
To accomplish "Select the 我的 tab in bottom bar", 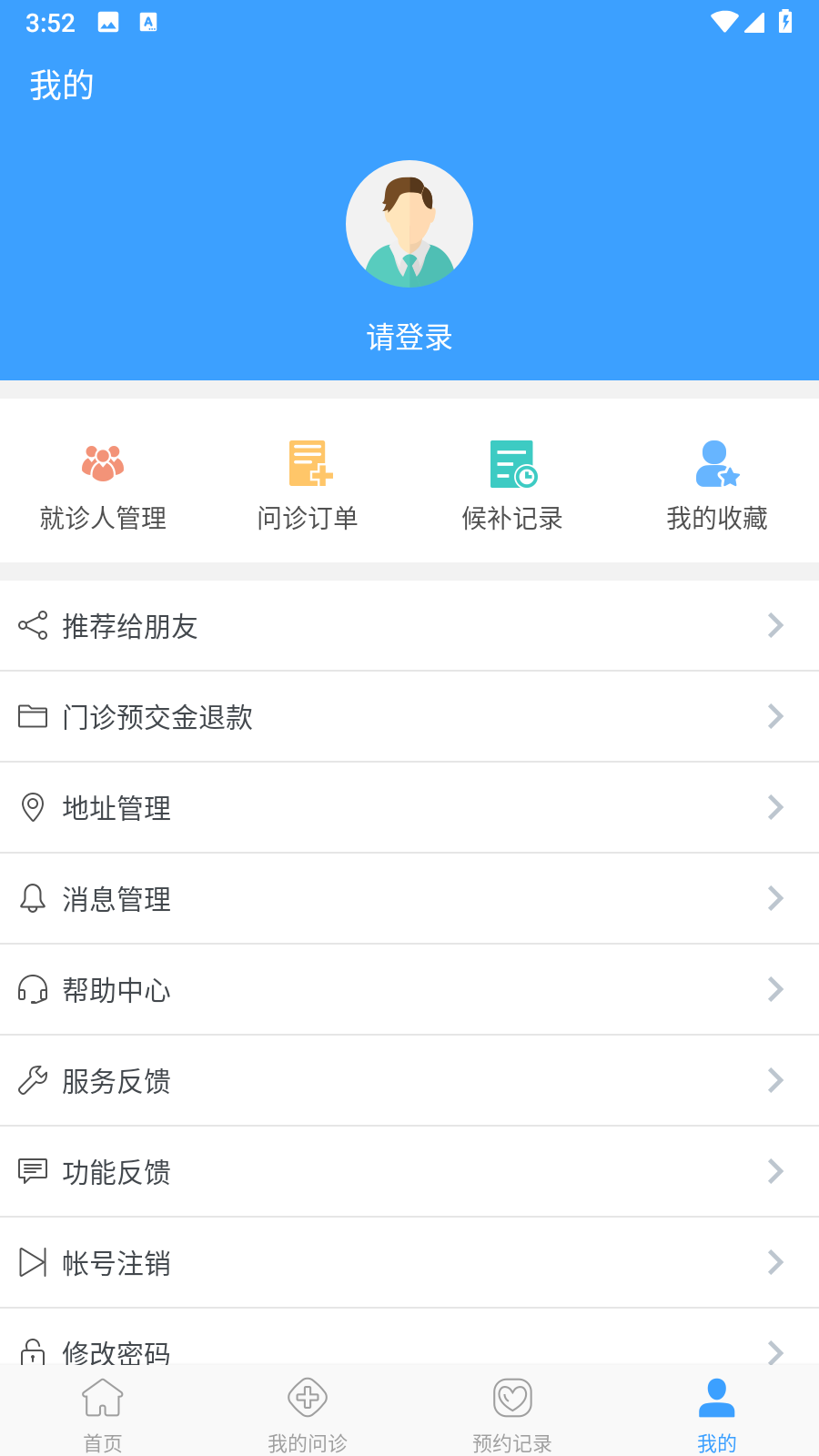I will (717, 1412).
